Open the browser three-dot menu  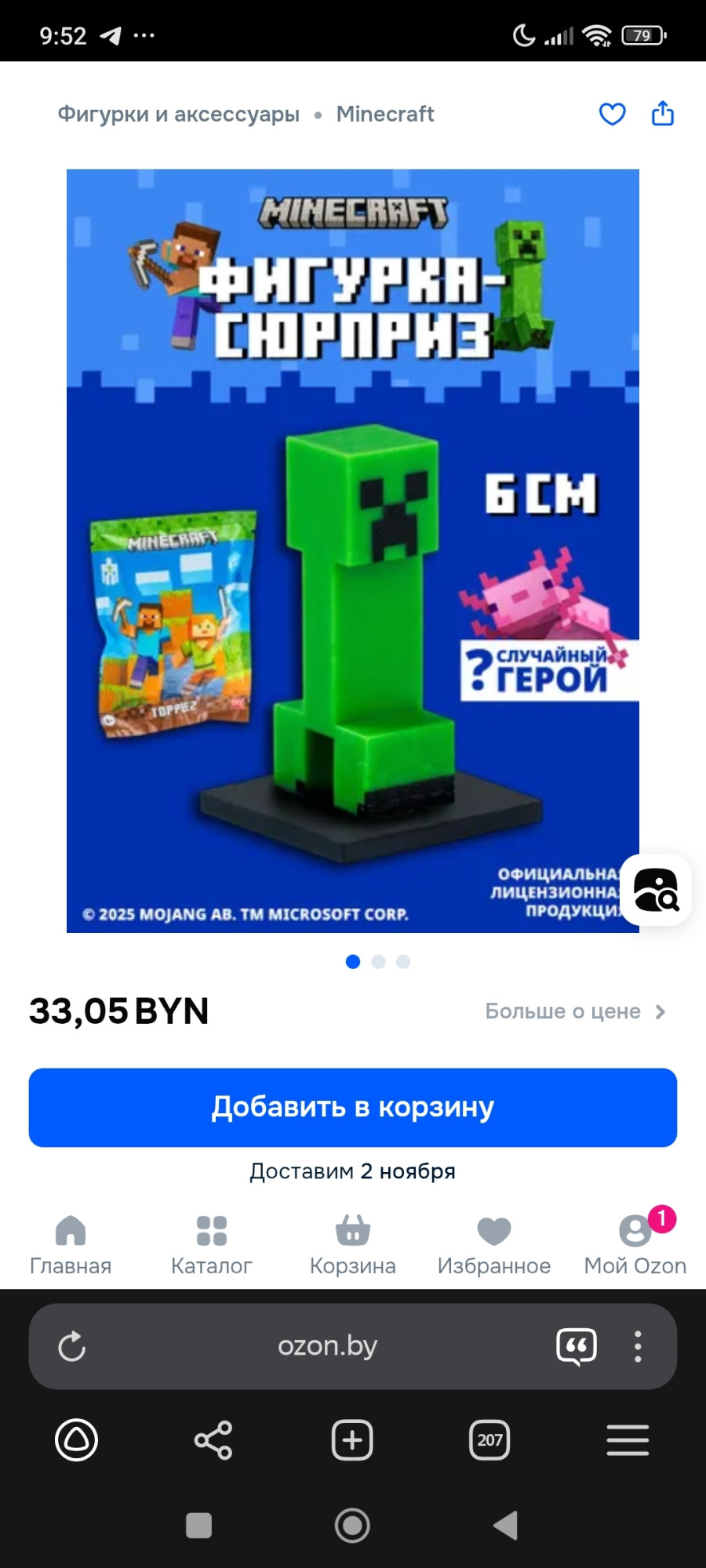tap(638, 1346)
